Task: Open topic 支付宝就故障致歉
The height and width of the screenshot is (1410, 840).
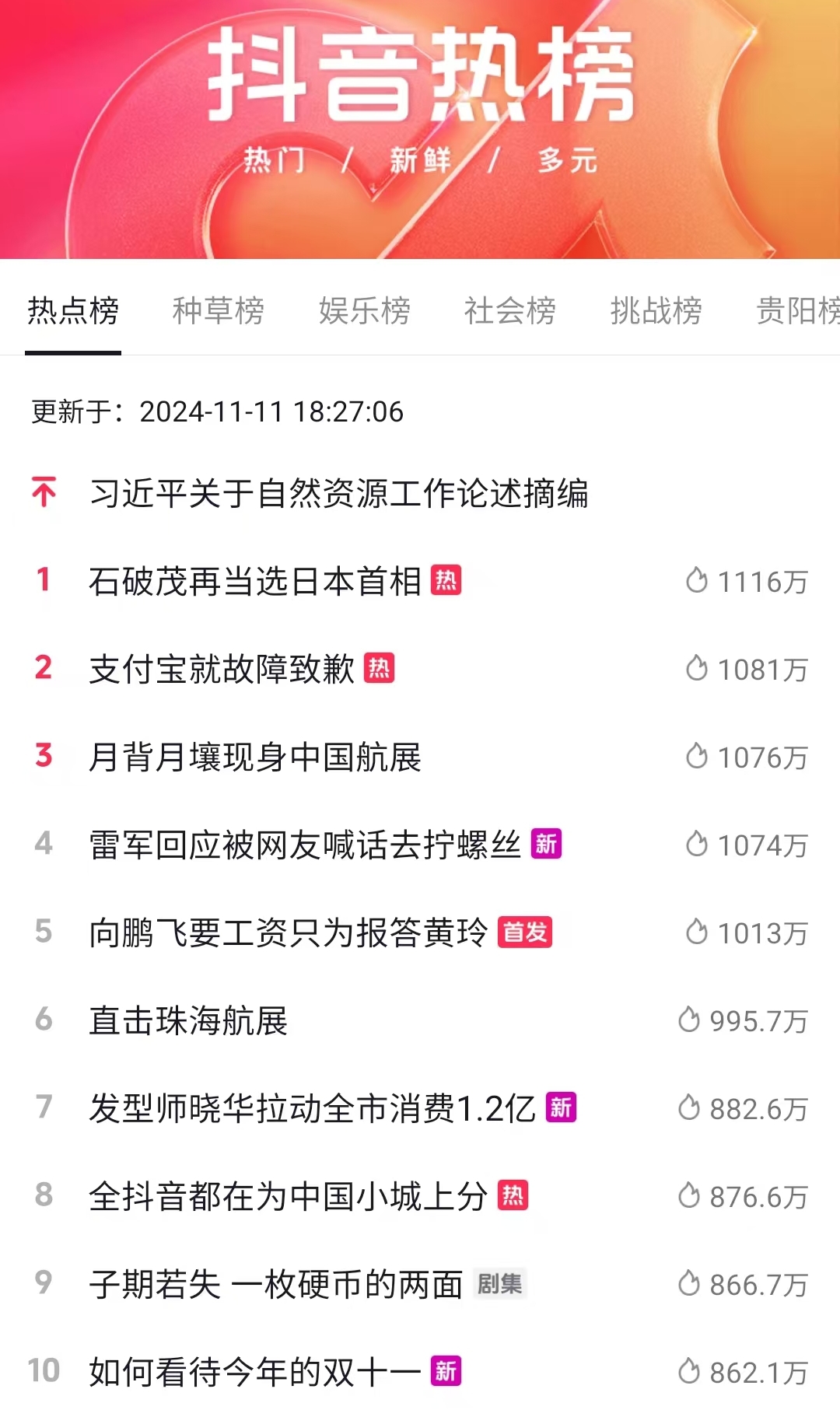Action: 222,670
